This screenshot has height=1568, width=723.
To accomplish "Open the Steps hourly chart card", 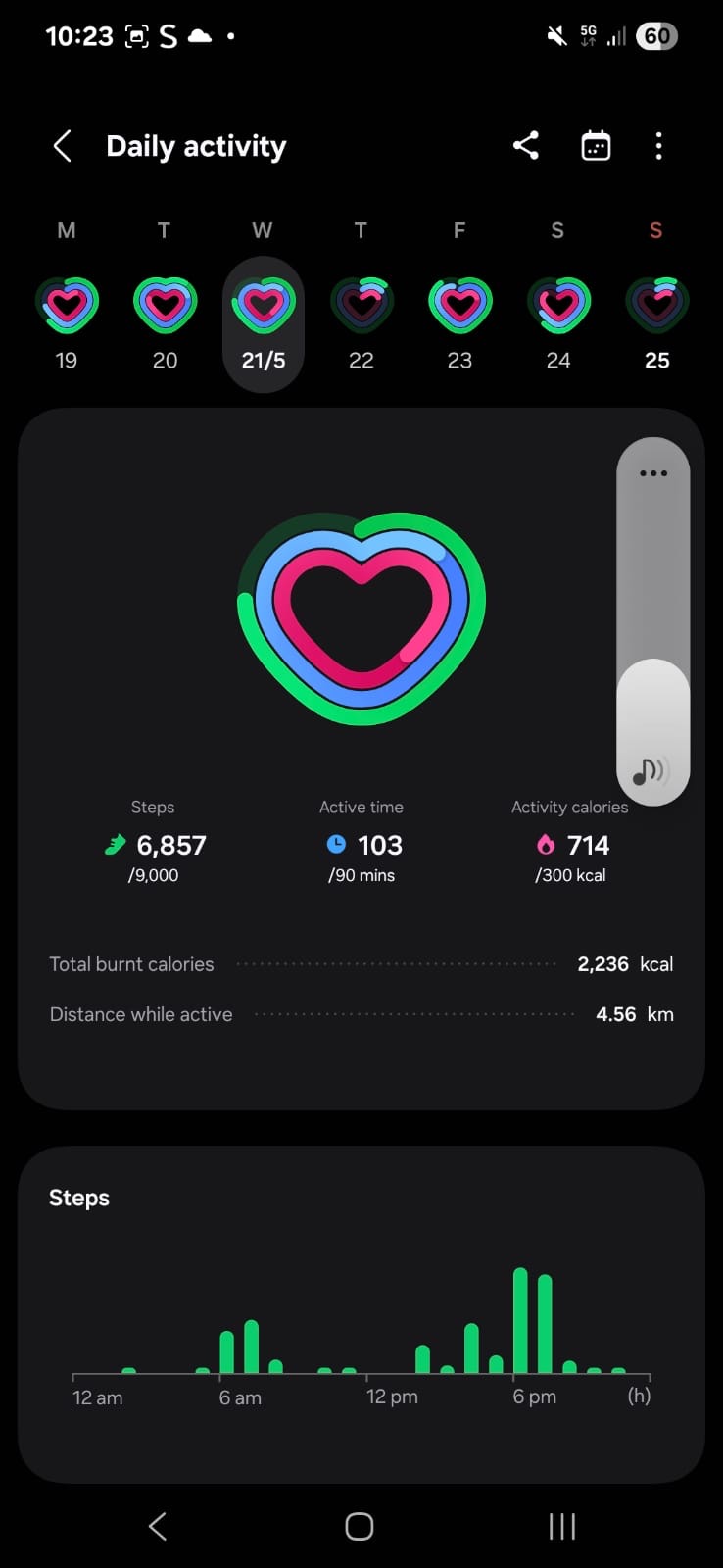I will (361, 1314).
